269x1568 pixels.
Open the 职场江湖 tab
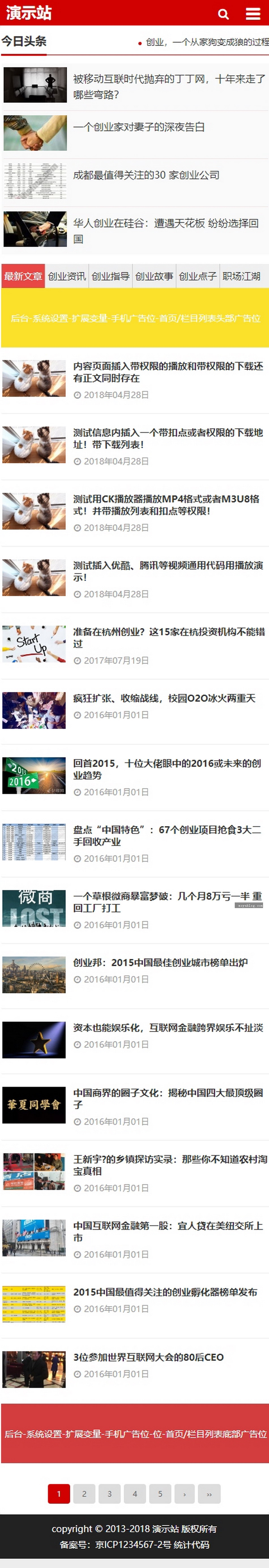[241, 276]
